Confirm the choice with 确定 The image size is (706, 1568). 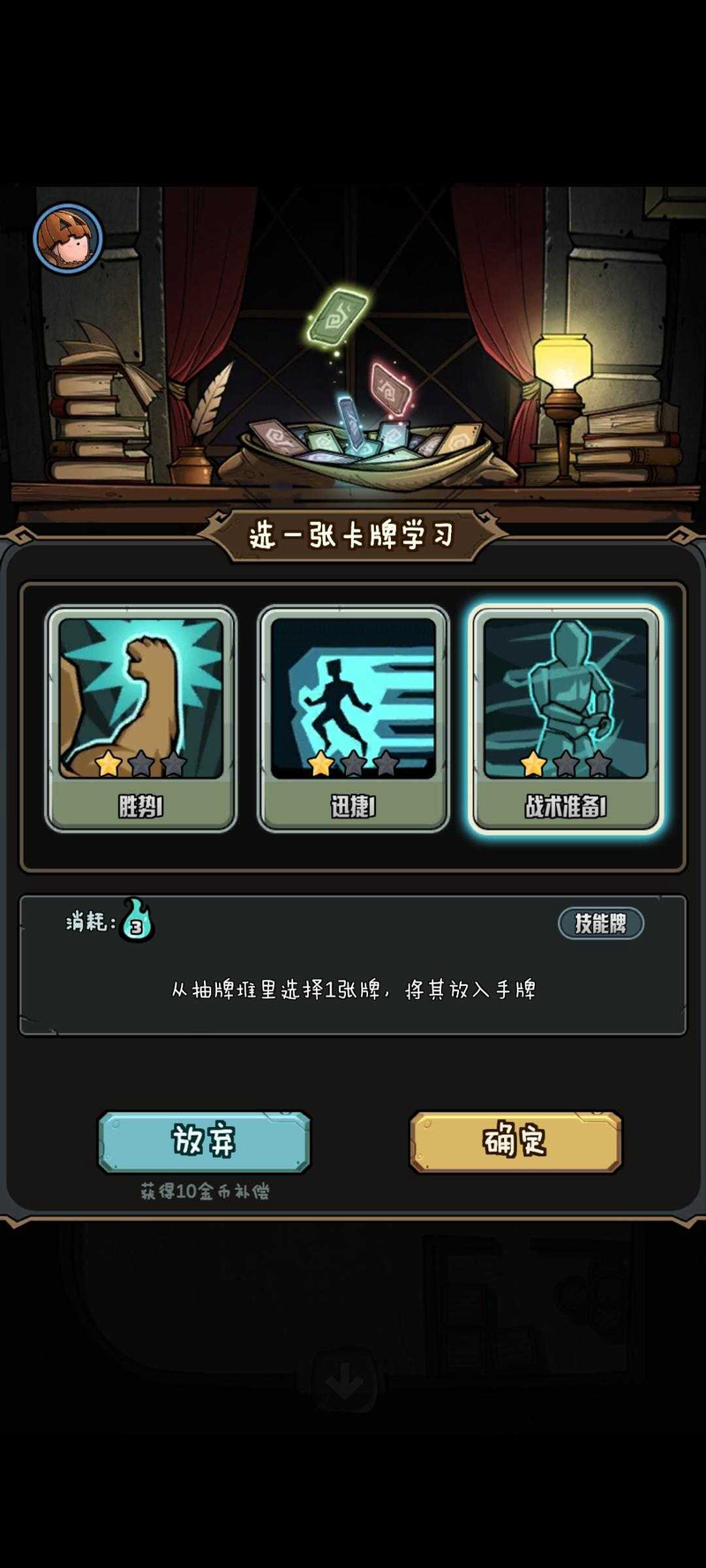(515, 1141)
